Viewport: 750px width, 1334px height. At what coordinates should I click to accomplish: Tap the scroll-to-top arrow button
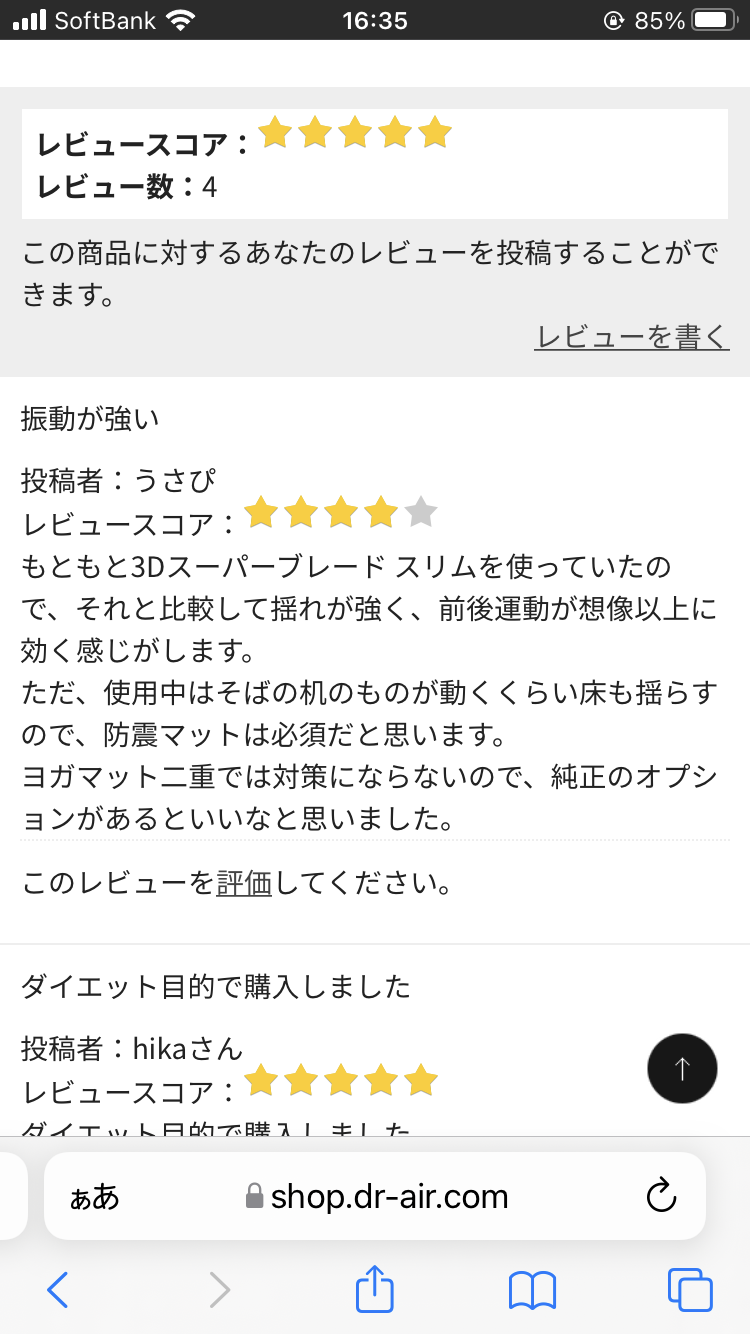click(682, 1069)
